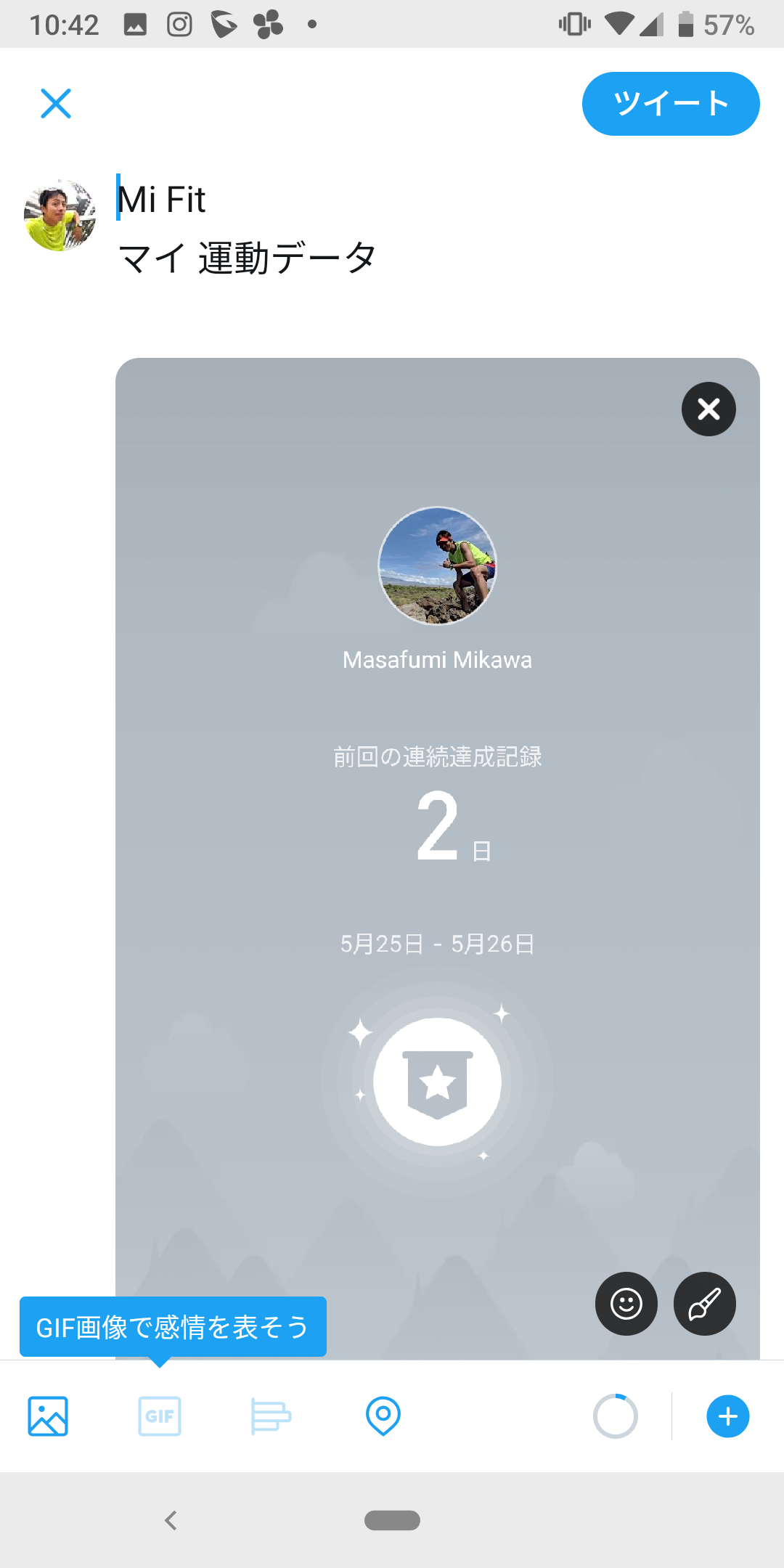Image resolution: width=784 pixels, height=1568 pixels.
Task: Edit the image with the brush icon
Action: tap(705, 1304)
